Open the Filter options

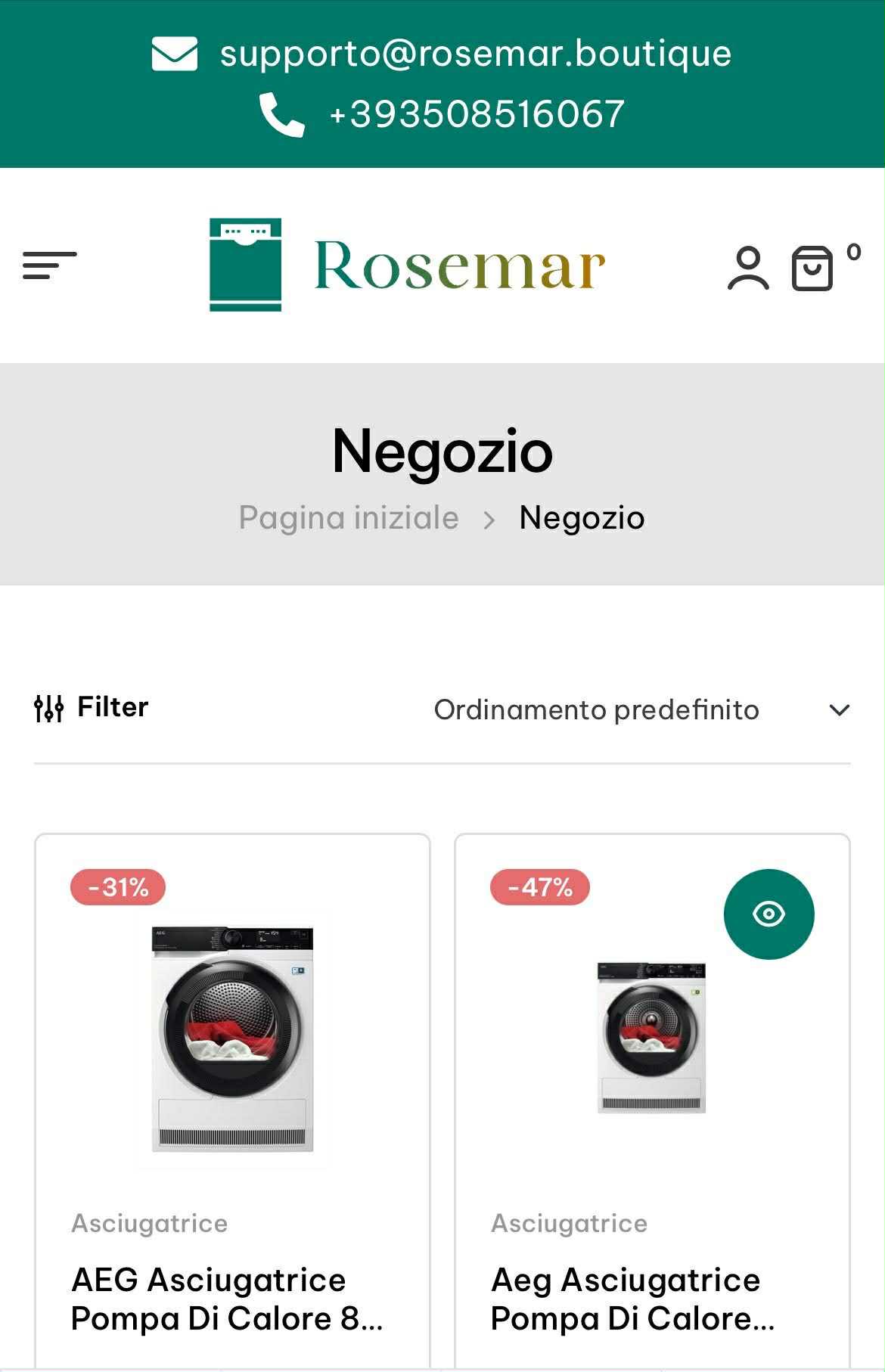pyautogui.click(x=92, y=708)
